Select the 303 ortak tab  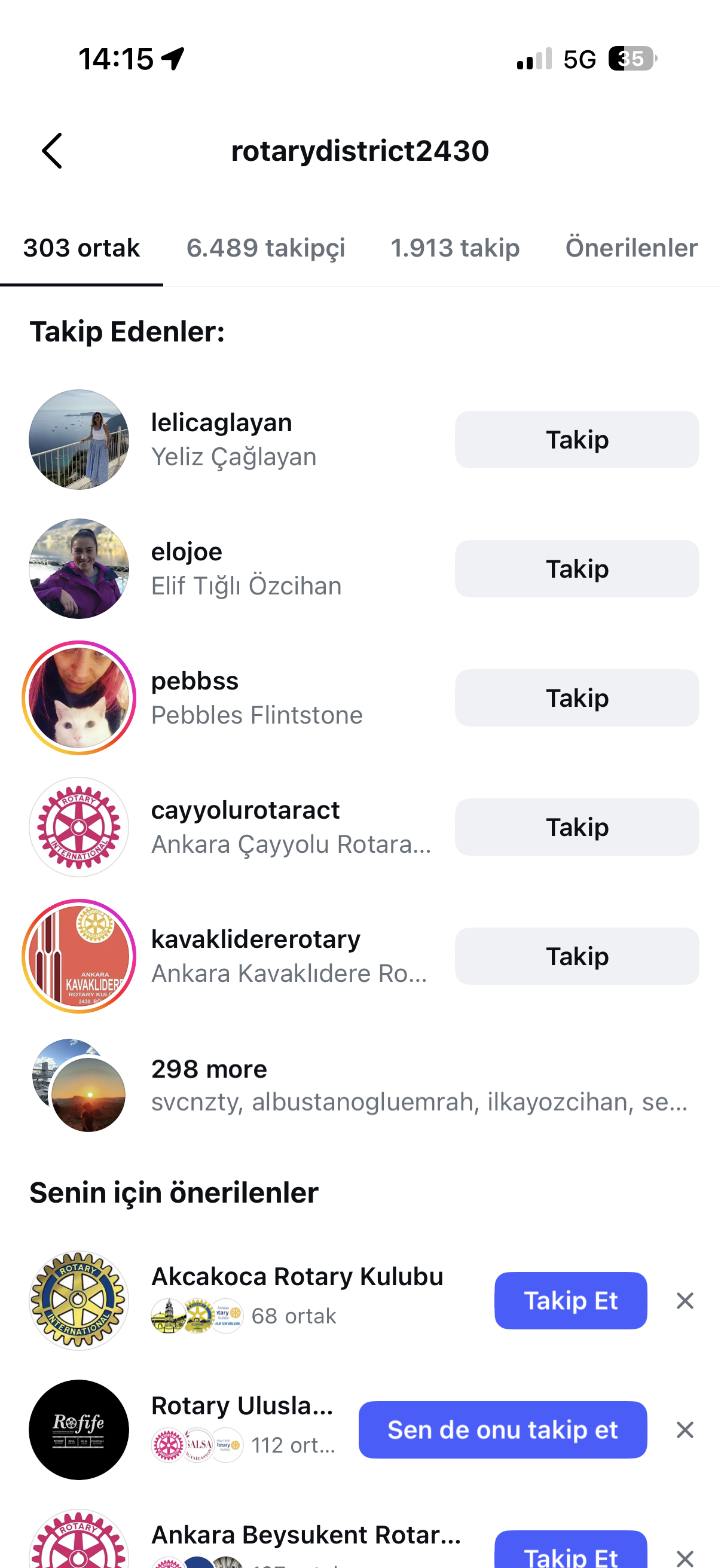tap(81, 248)
